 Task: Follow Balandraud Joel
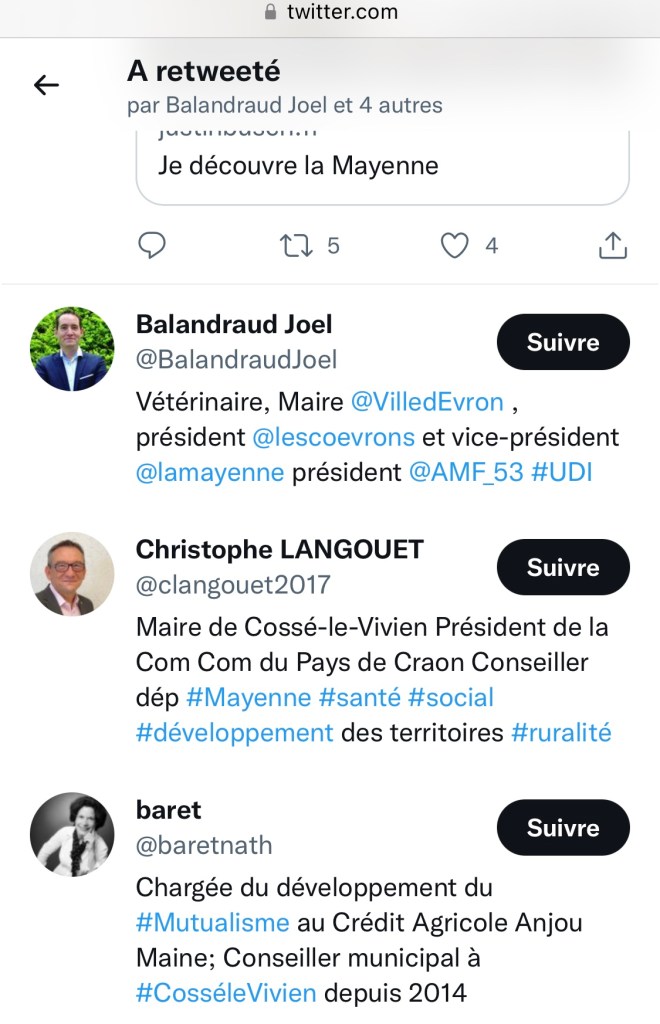pyautogui.click(x=563, y=342)
